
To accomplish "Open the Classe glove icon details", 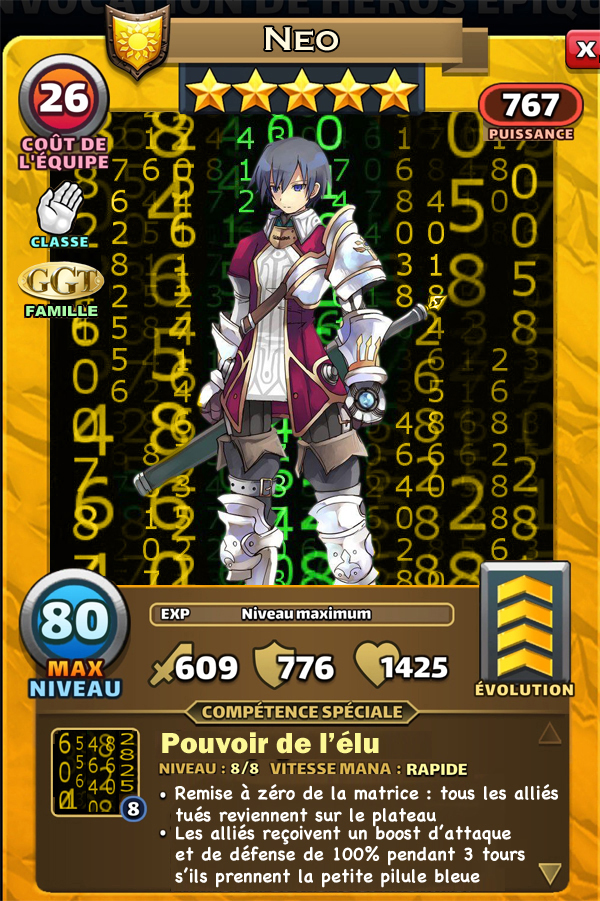I will click(59, 208).
